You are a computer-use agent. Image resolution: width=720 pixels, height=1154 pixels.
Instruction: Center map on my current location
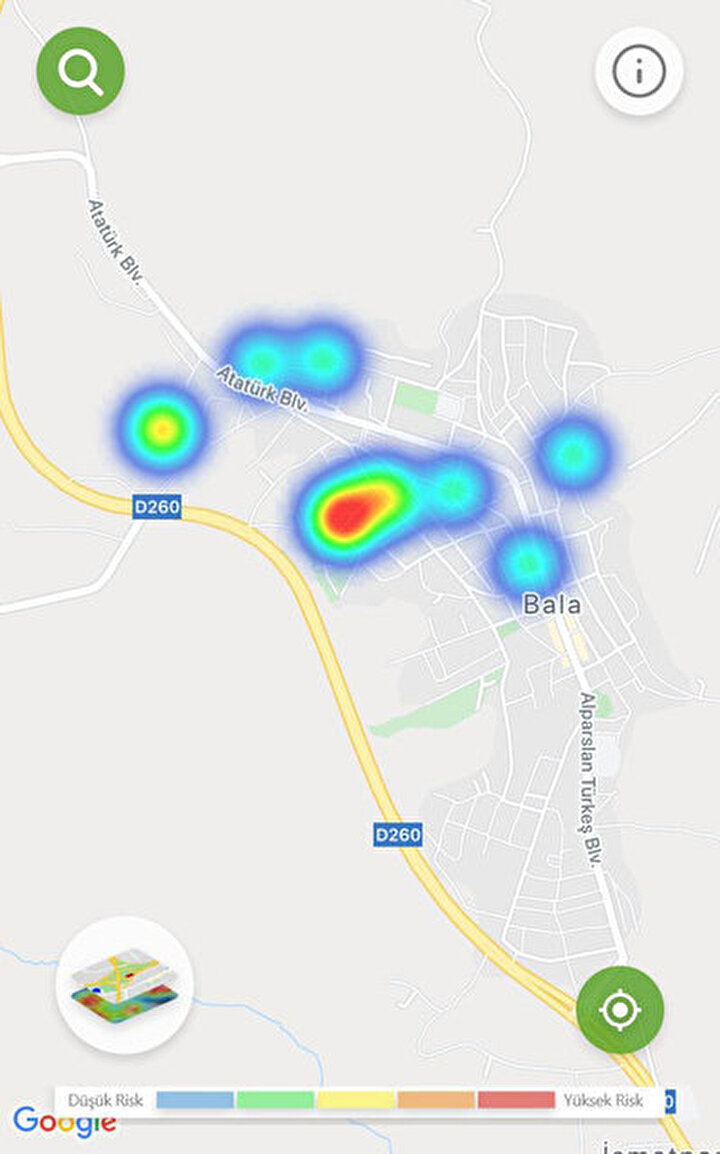point(620,1010)
